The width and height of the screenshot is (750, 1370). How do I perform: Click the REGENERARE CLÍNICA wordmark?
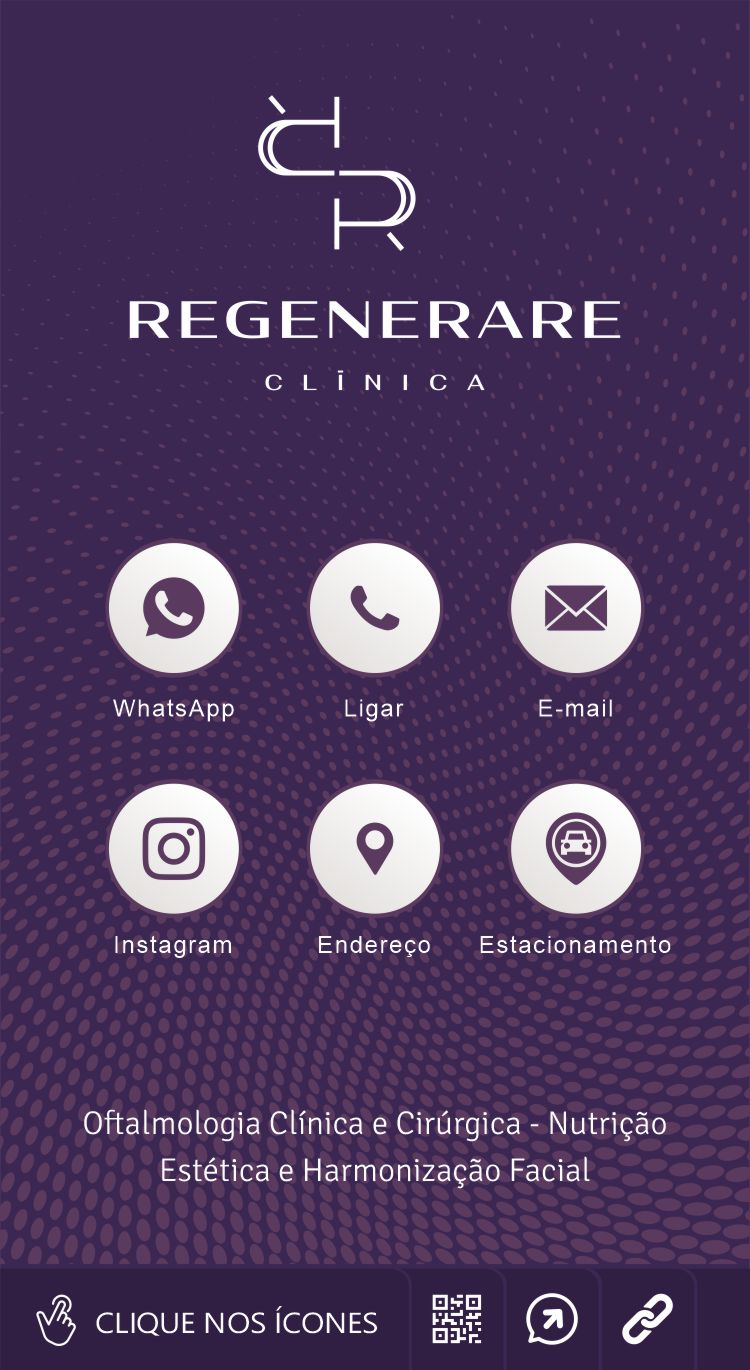pos(375,340)
